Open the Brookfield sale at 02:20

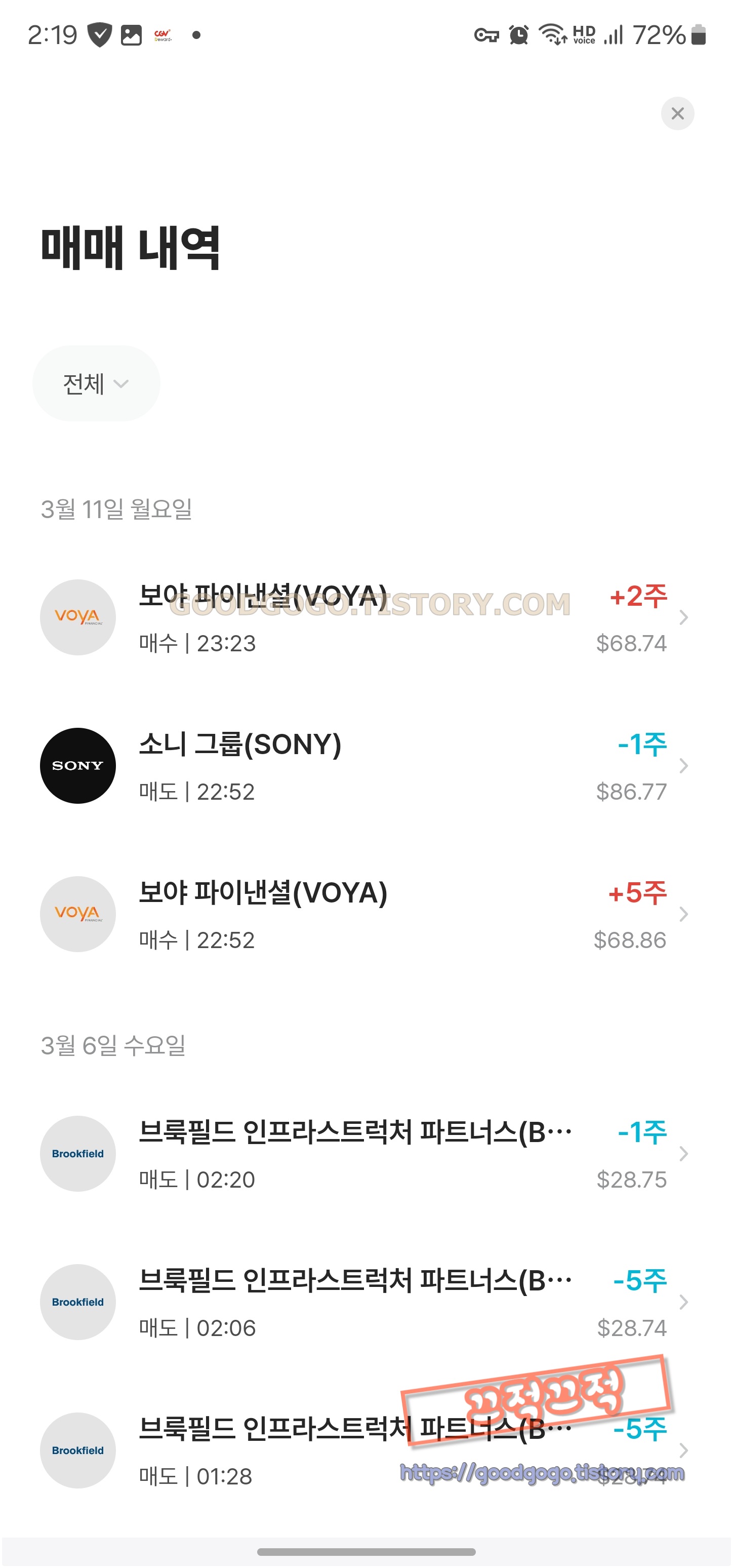[x=366, y=1154]
